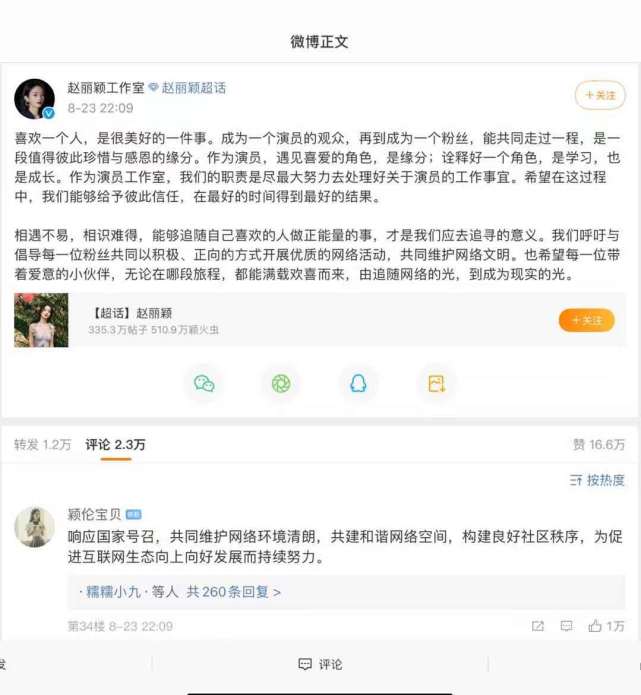641x695 pixels.
Task: Follow 赵丽颖工作室 with the top 关注 button
Action: tap(600, 96)
